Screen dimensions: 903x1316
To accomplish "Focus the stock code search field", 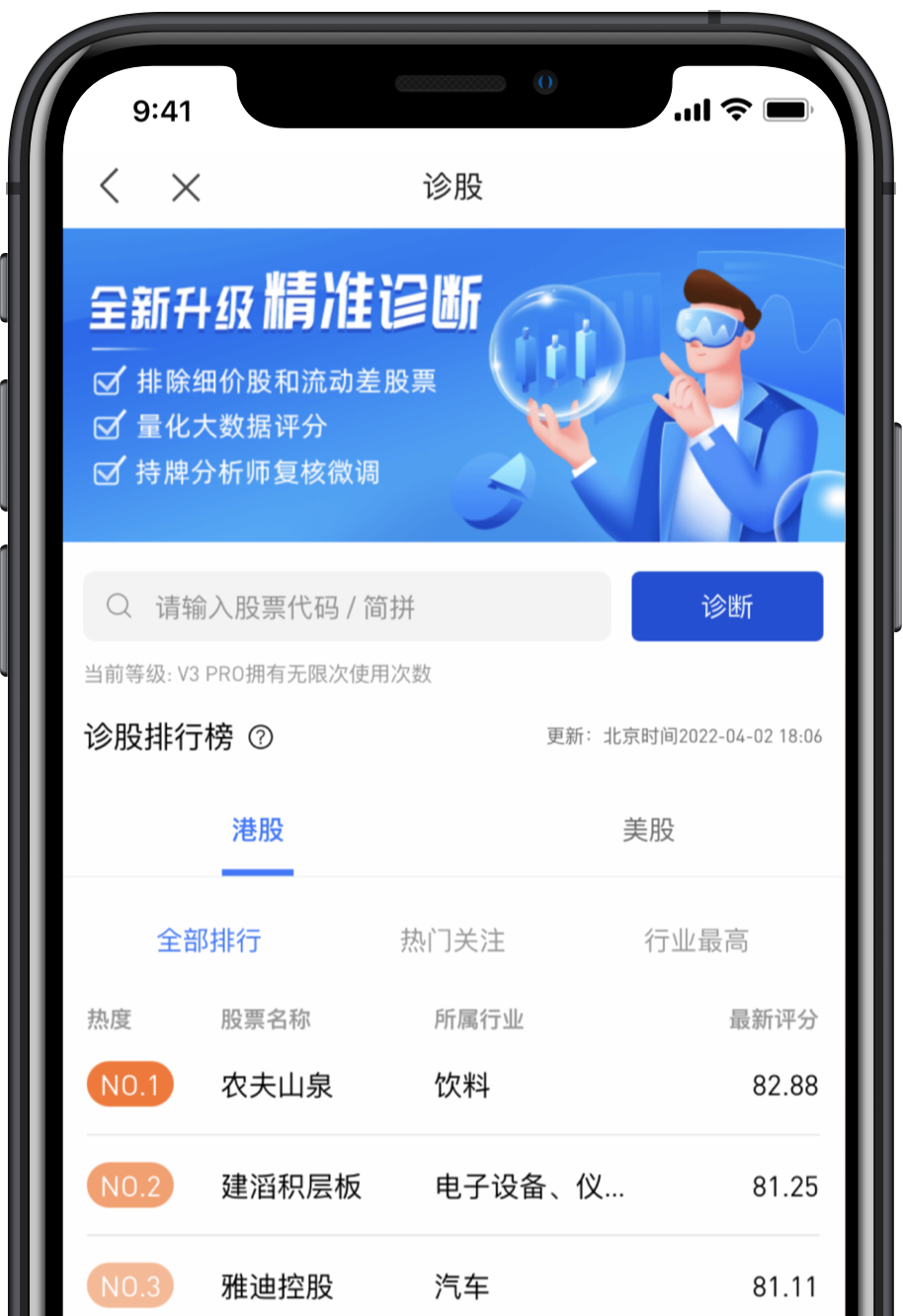I will 347,607.
